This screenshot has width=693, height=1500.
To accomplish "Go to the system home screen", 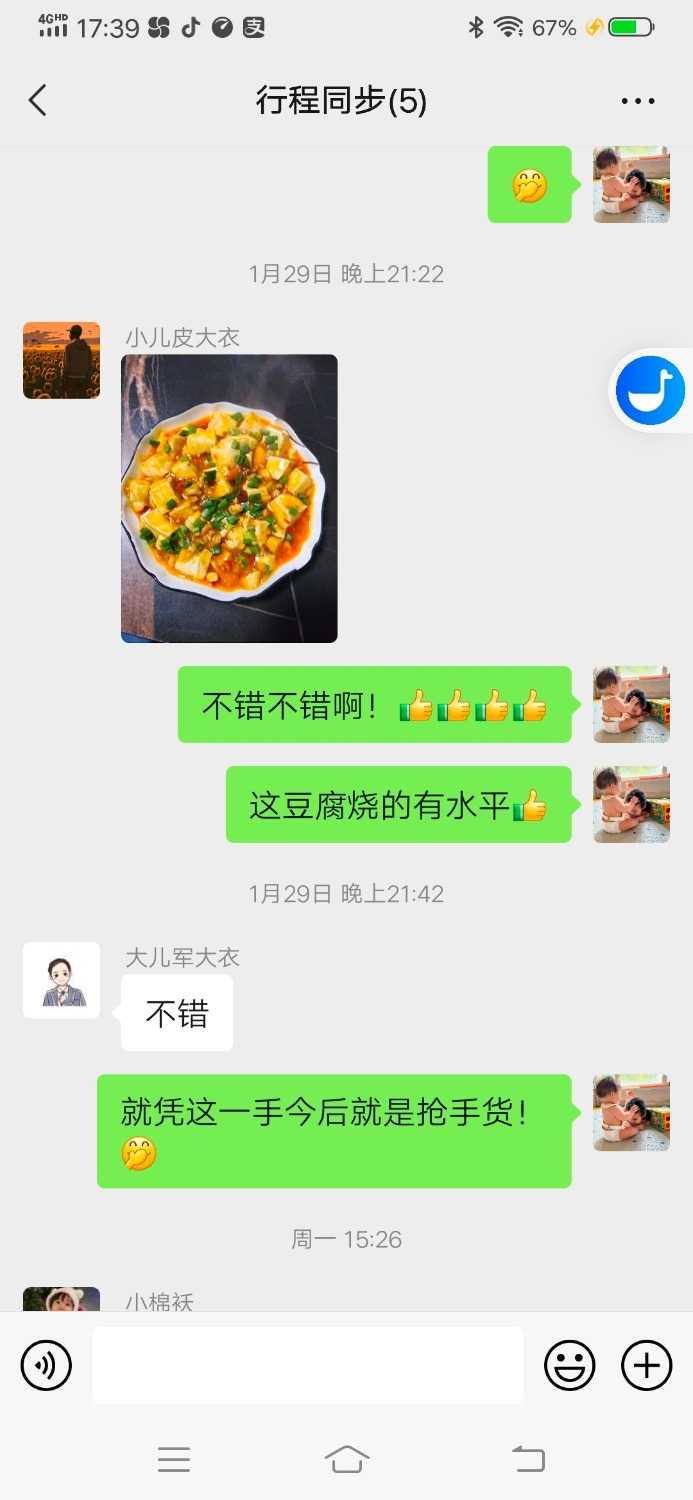I will pyautogui.click(x=346, y=1460).
